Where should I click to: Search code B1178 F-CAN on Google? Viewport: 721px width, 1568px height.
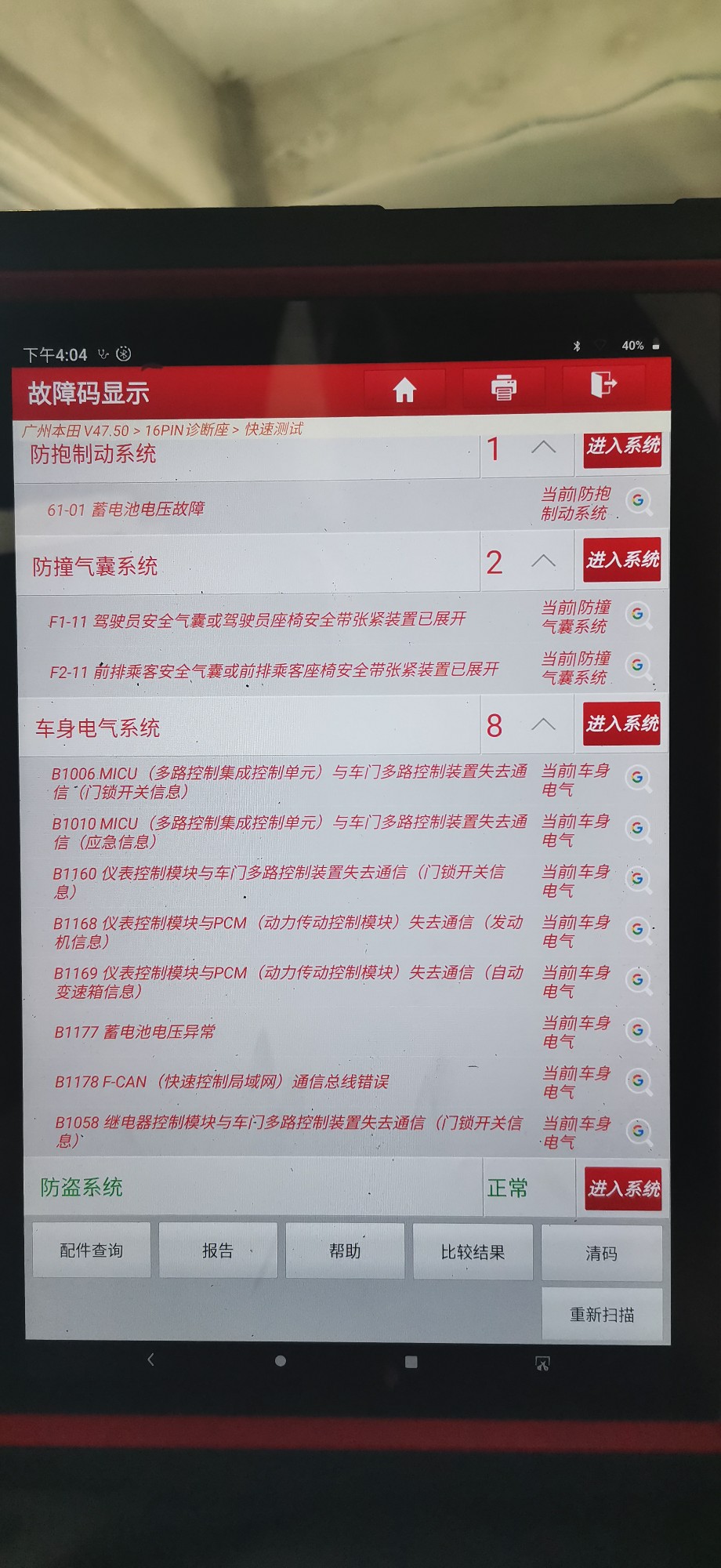[639, 1081]
